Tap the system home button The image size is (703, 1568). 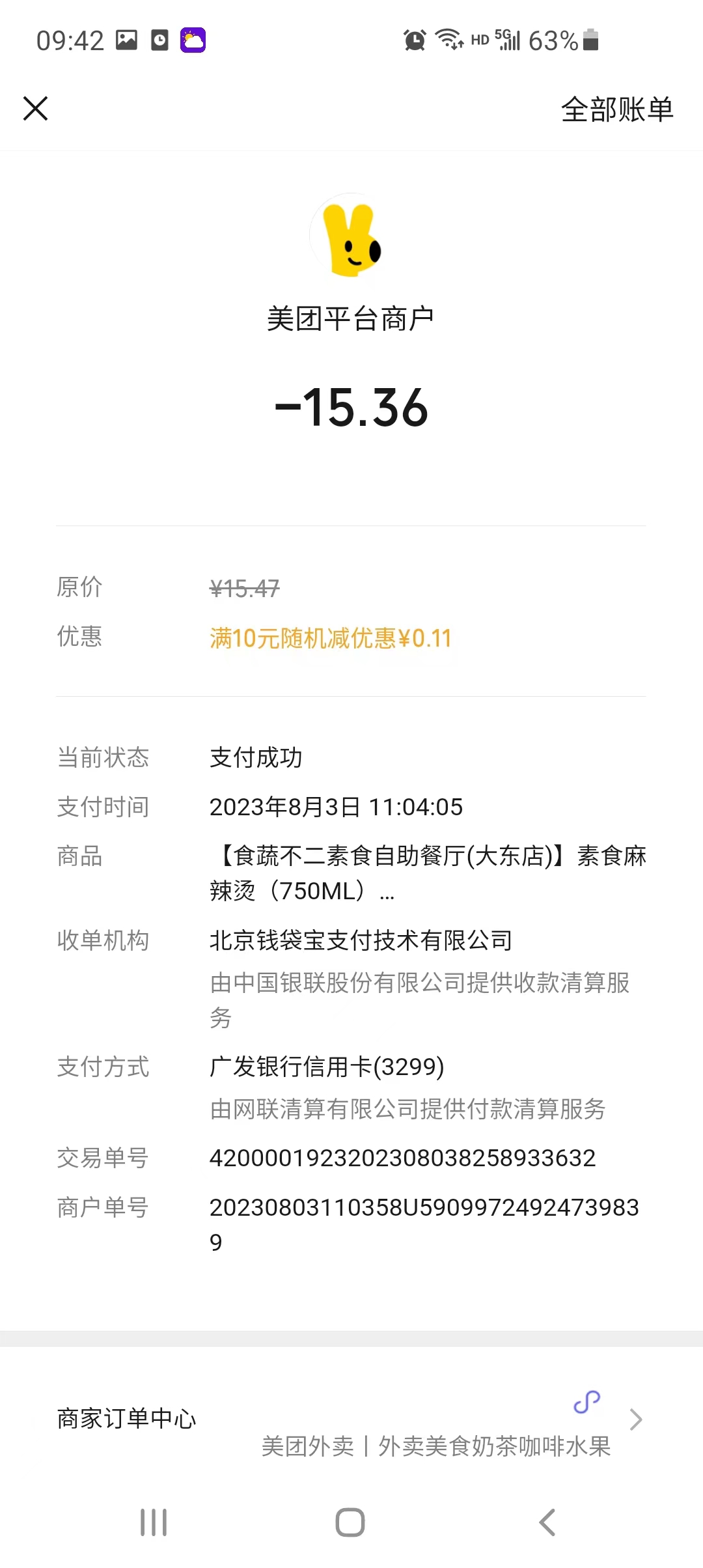click(x=350, y=1522)
